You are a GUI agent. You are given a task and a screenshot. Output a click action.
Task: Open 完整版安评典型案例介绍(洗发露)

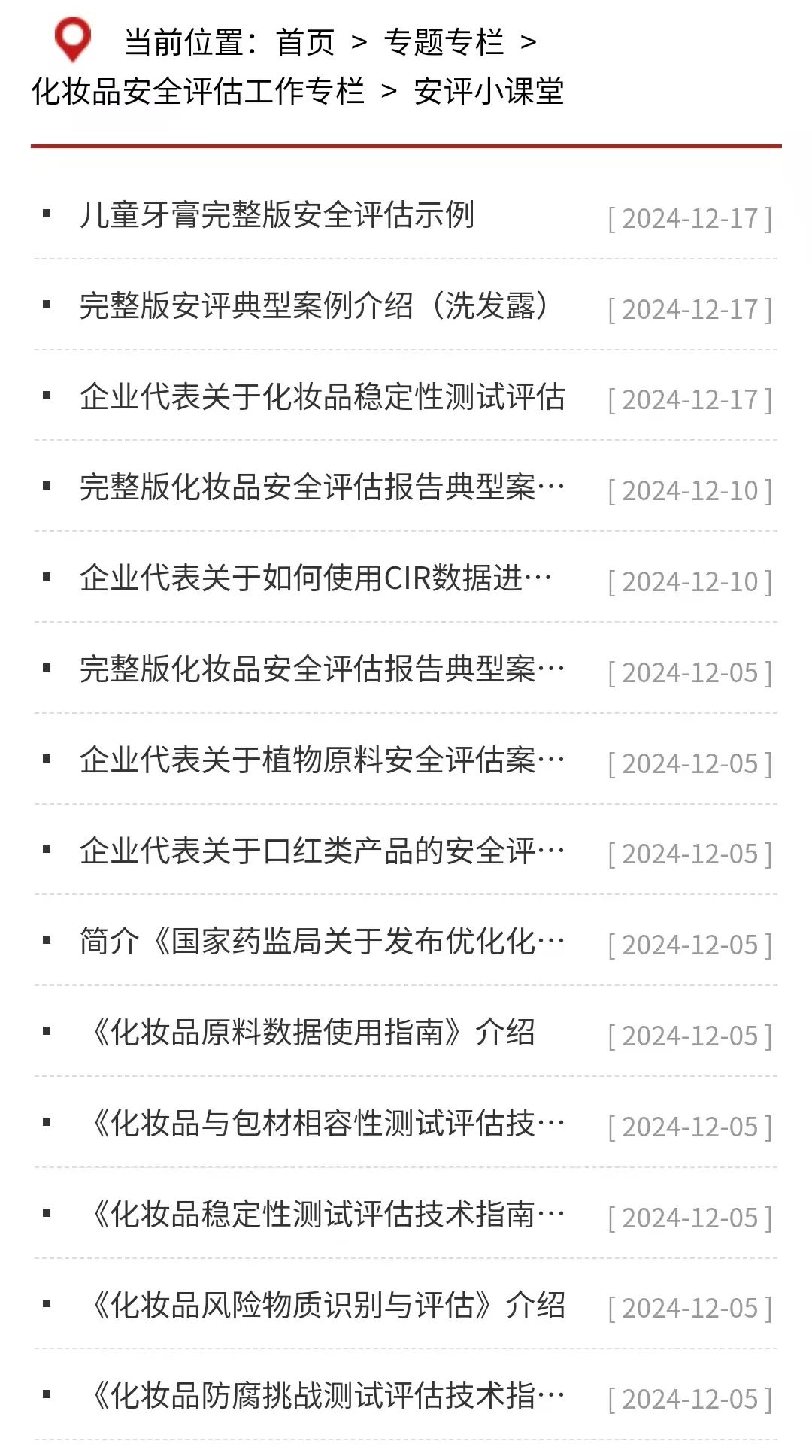[314, 306]
